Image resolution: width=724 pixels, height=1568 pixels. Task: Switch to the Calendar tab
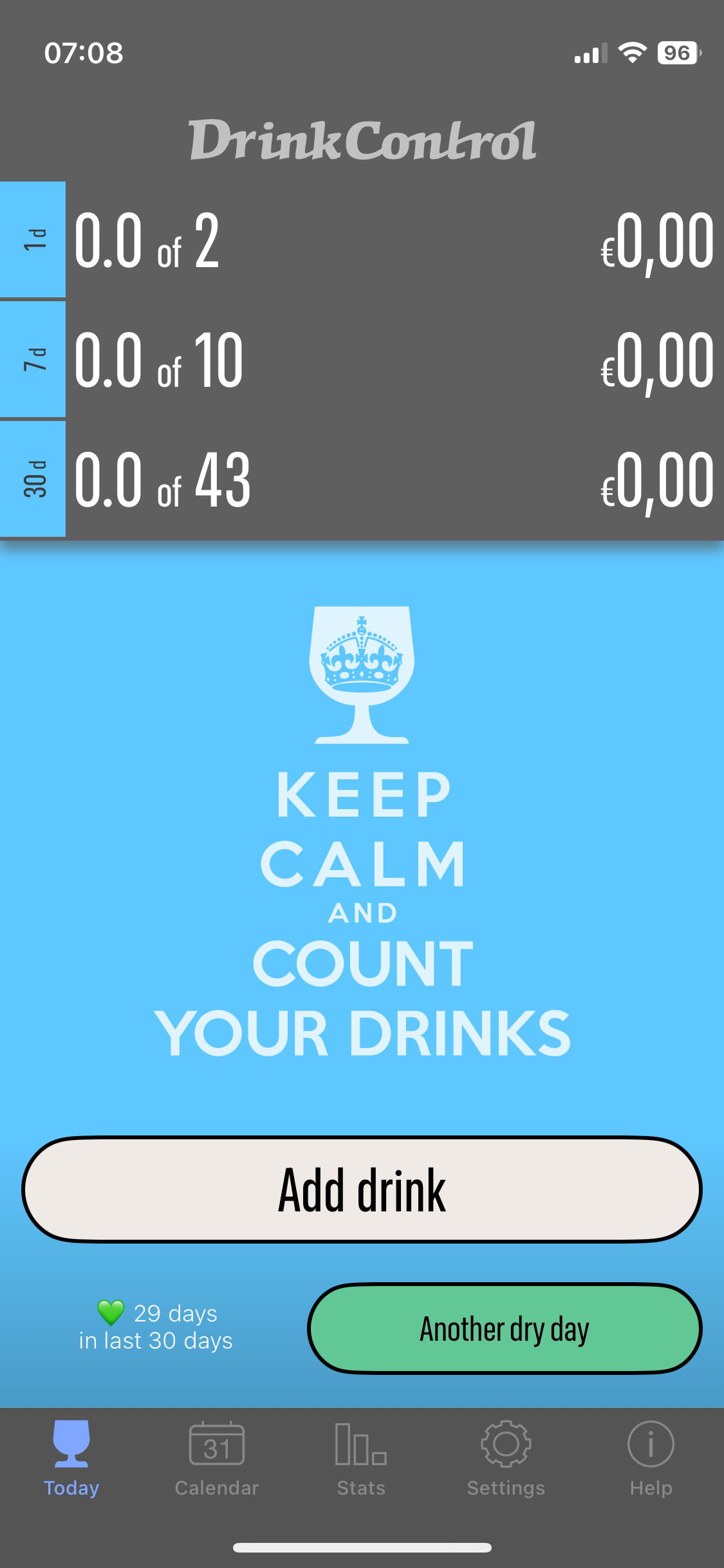(x=217, y=1459)
